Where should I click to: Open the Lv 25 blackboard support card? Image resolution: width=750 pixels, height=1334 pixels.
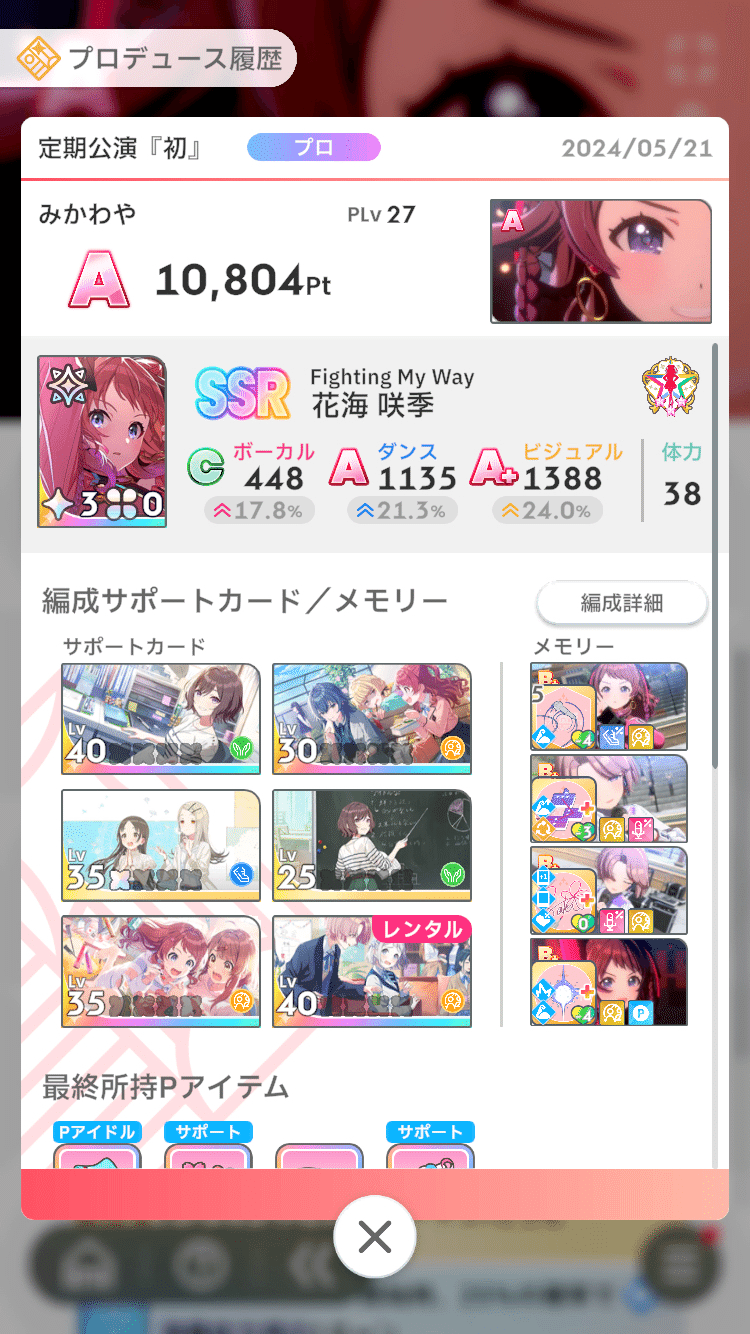(372, 845)
